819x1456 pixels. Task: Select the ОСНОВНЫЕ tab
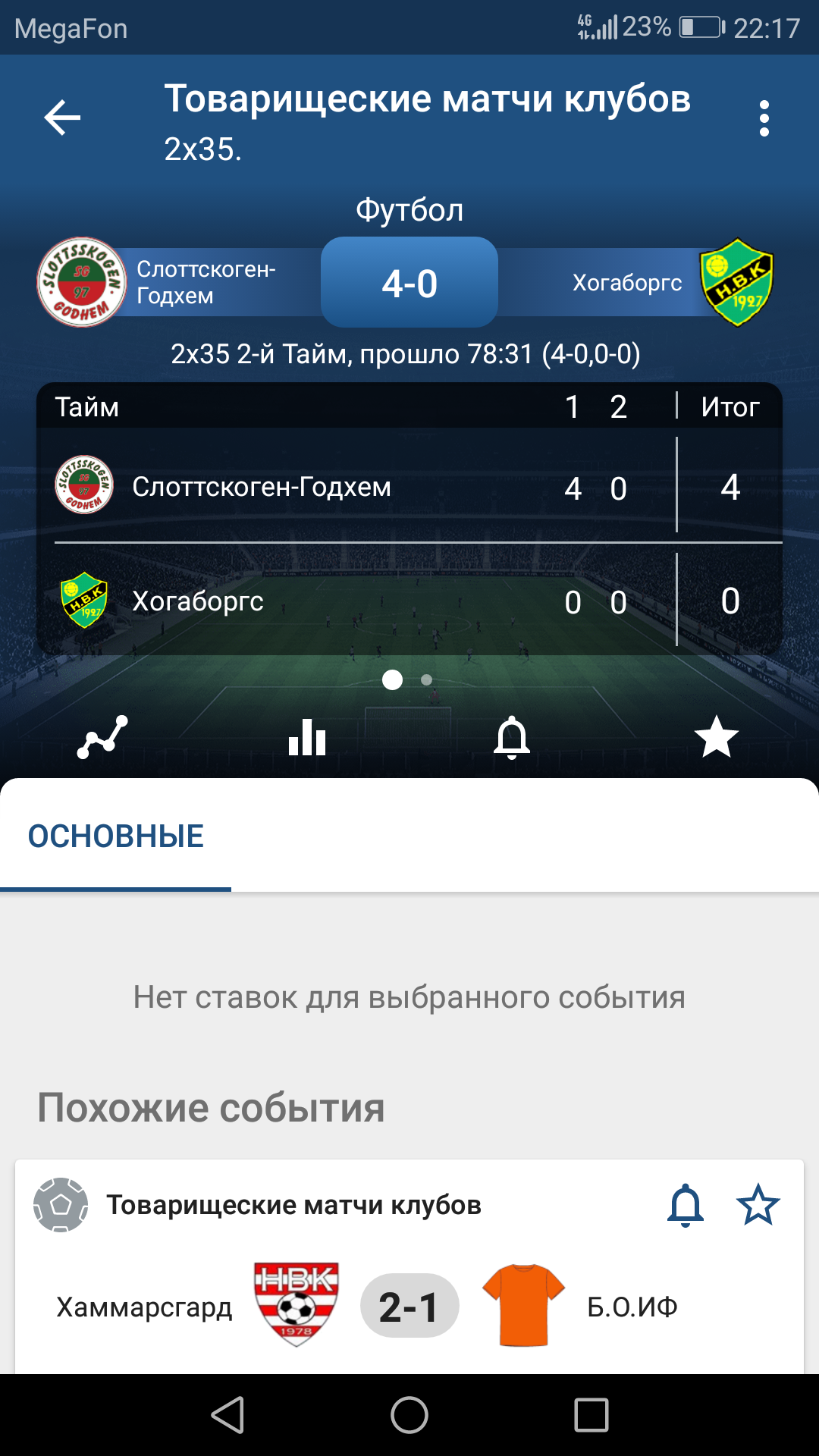[116, 836]
